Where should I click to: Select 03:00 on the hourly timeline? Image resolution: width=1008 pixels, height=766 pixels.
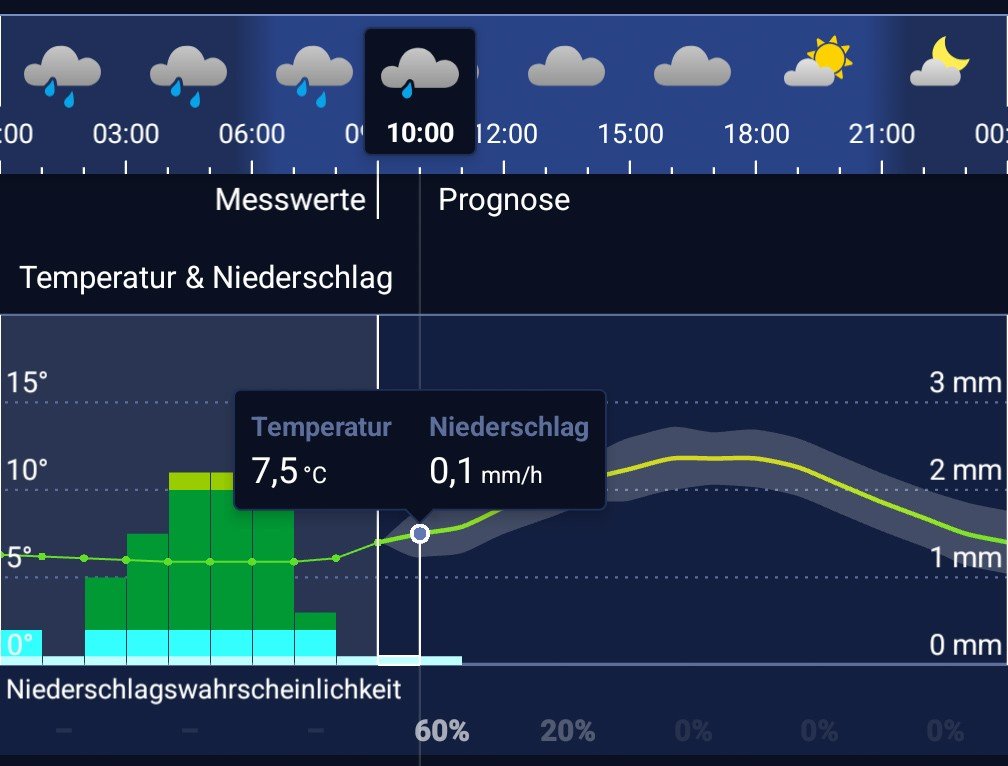(126, 133)
